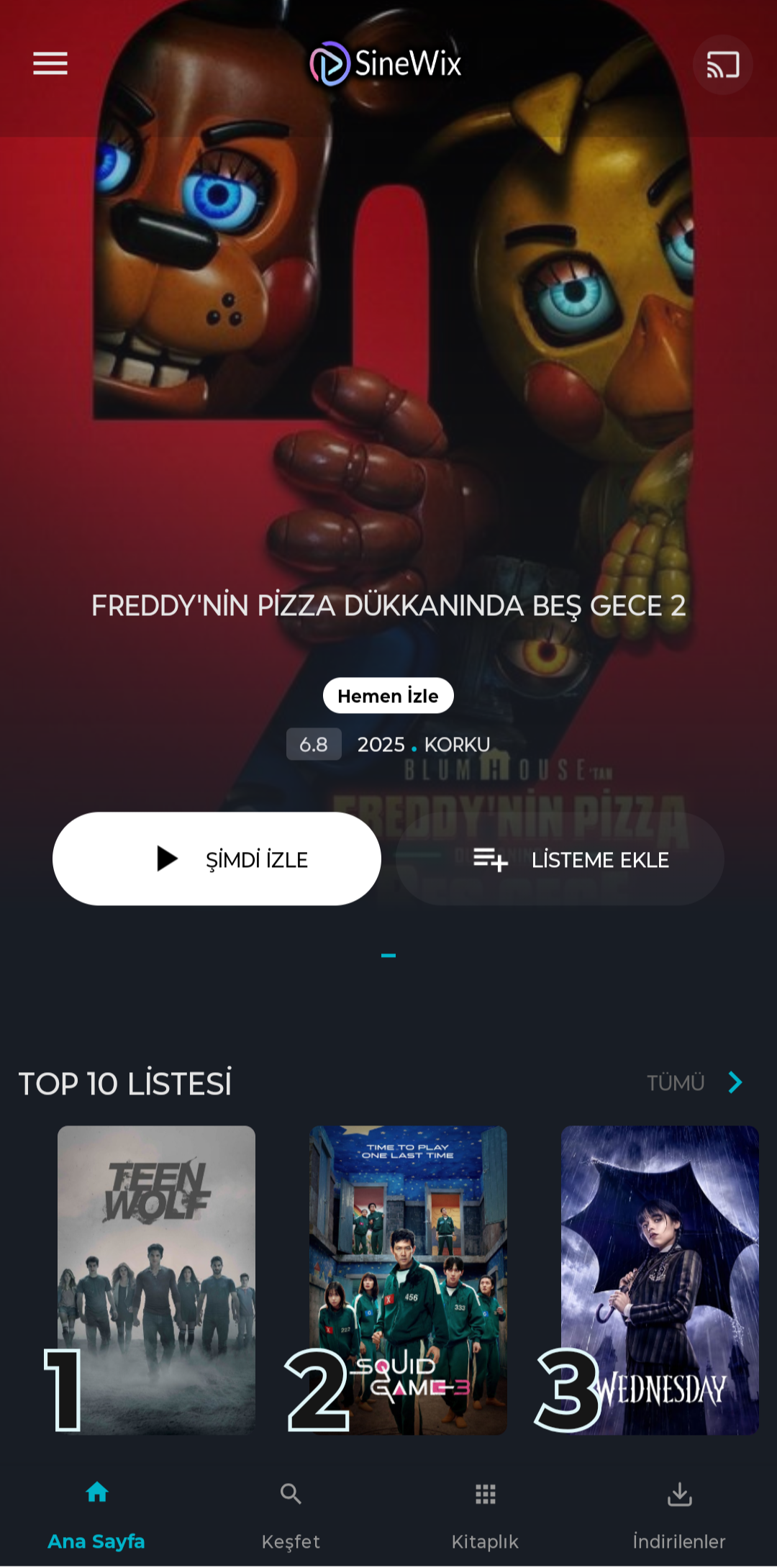Screen dimensions: 777x1568
Task: Open the hamburger drawer menu
Action: tap(50, 63)
